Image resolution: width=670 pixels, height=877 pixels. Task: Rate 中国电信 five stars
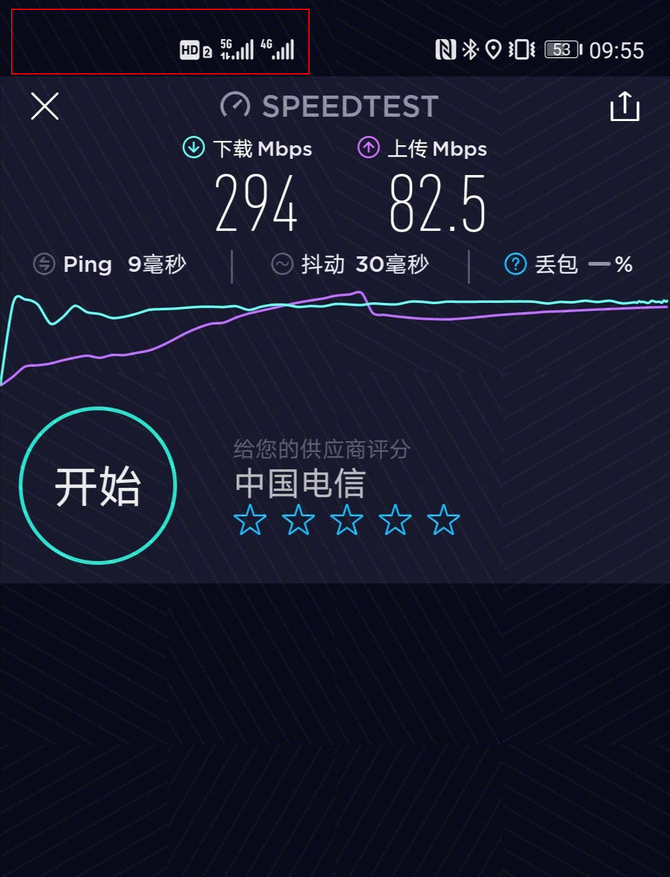point(443,520)
